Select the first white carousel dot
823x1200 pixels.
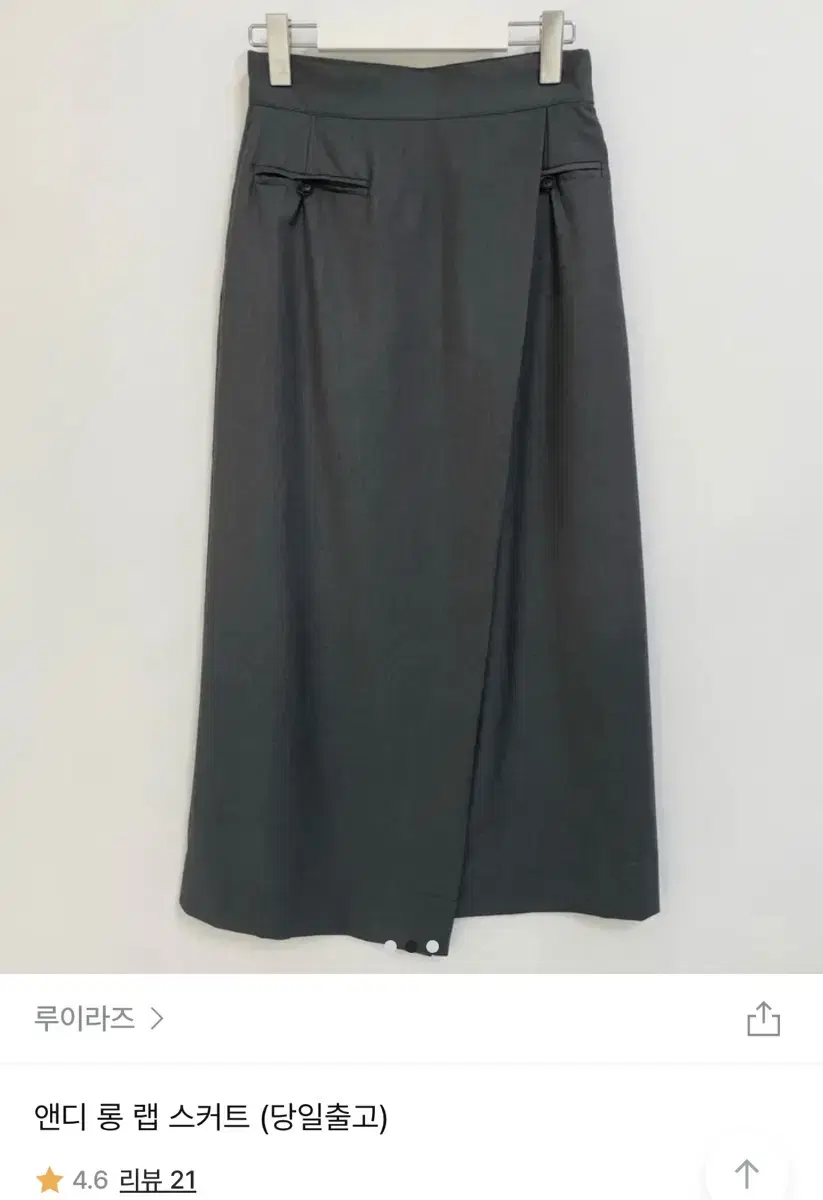(x=390, y=945)
